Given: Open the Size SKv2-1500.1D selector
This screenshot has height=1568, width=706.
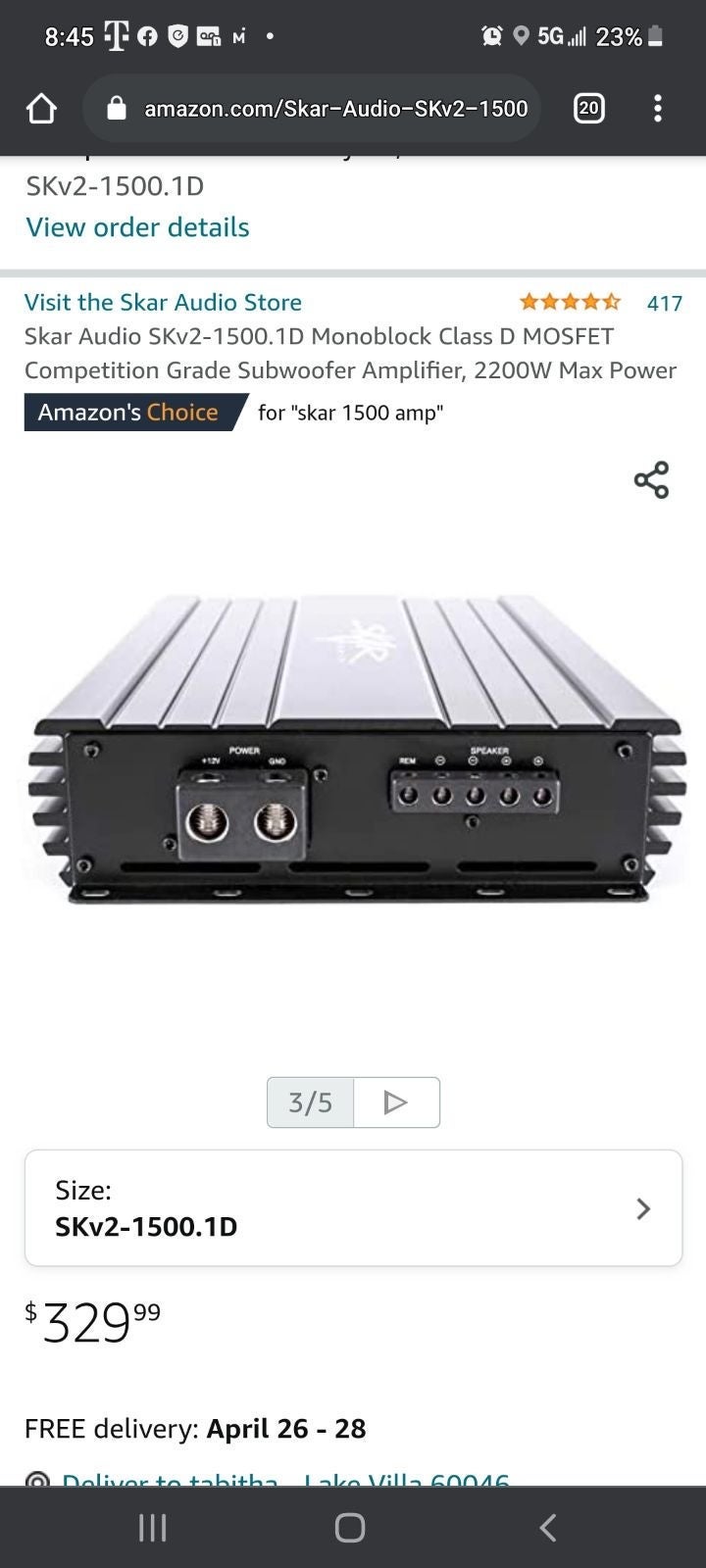Looking at the screenshot, I should click(x=353, y=1208).
